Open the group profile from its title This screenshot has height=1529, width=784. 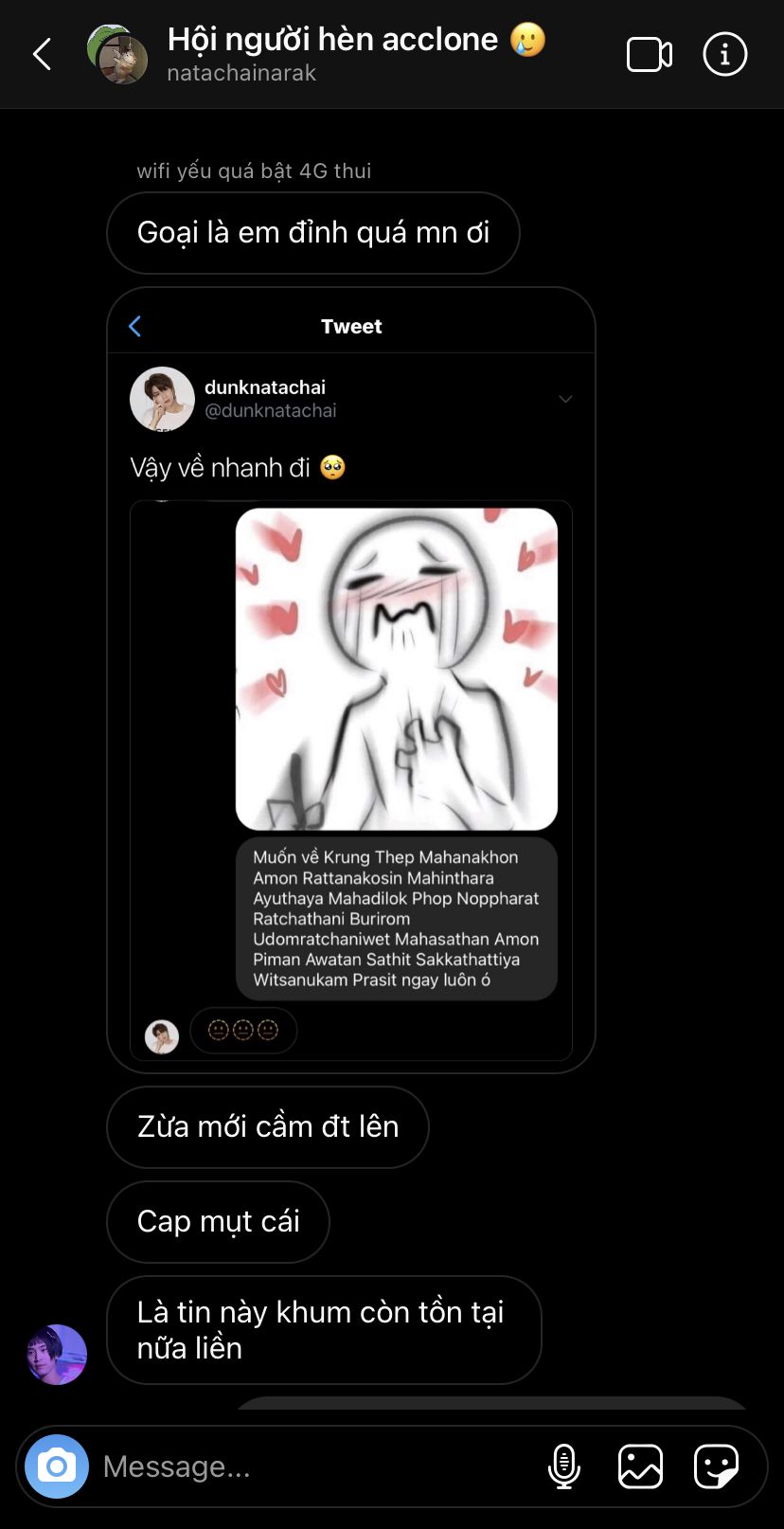click(331, 40)
